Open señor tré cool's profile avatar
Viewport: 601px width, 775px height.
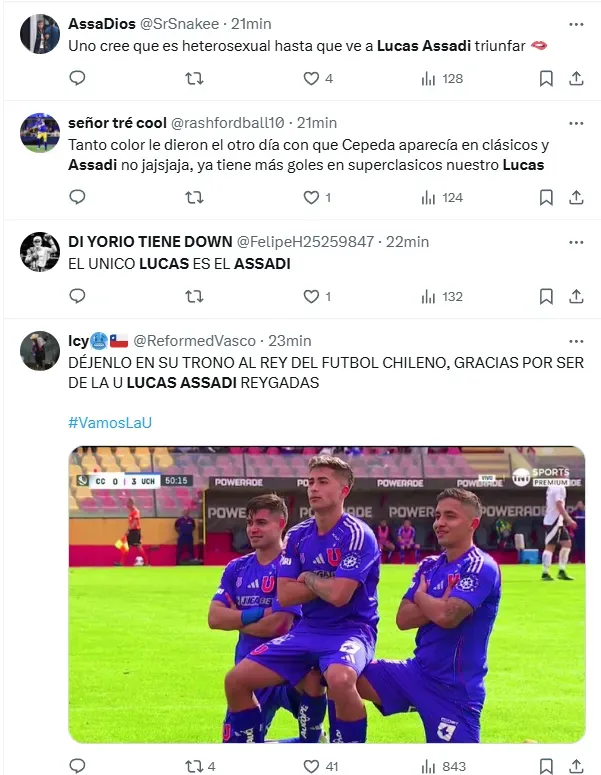(x=40, y=133)
